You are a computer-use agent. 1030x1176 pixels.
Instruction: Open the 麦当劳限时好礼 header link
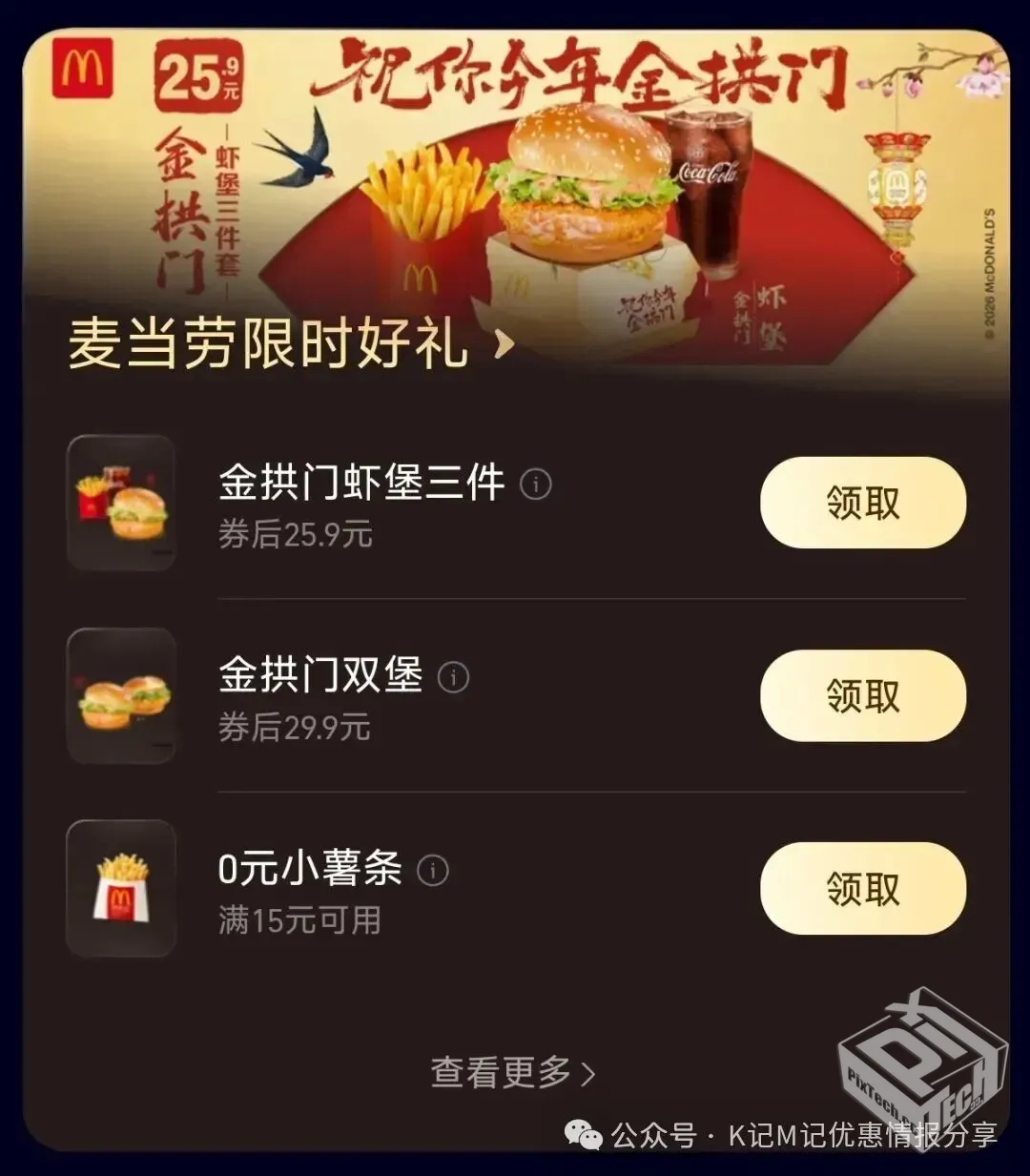coord(291,344)
